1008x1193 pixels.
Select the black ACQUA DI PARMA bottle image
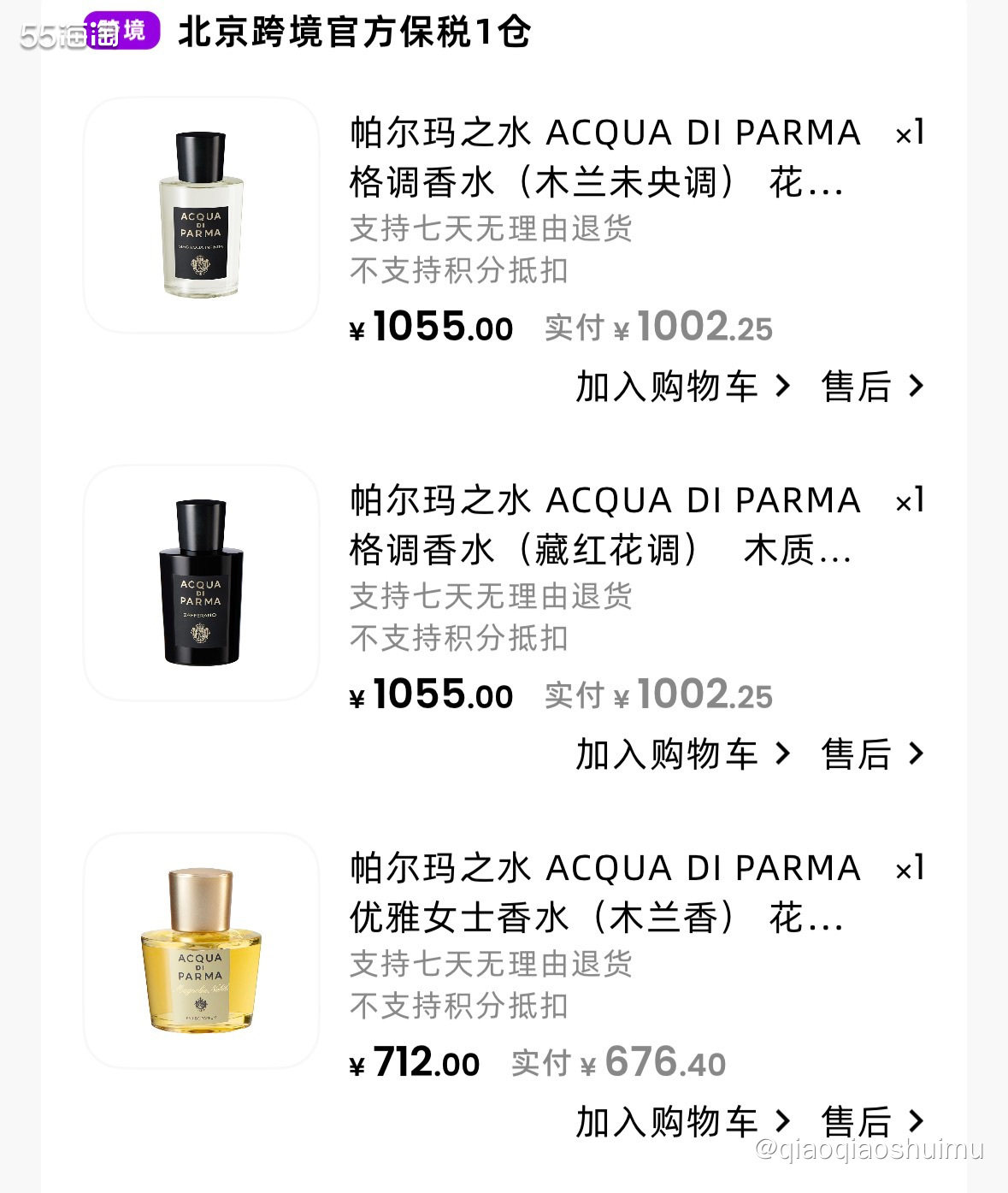200,576
